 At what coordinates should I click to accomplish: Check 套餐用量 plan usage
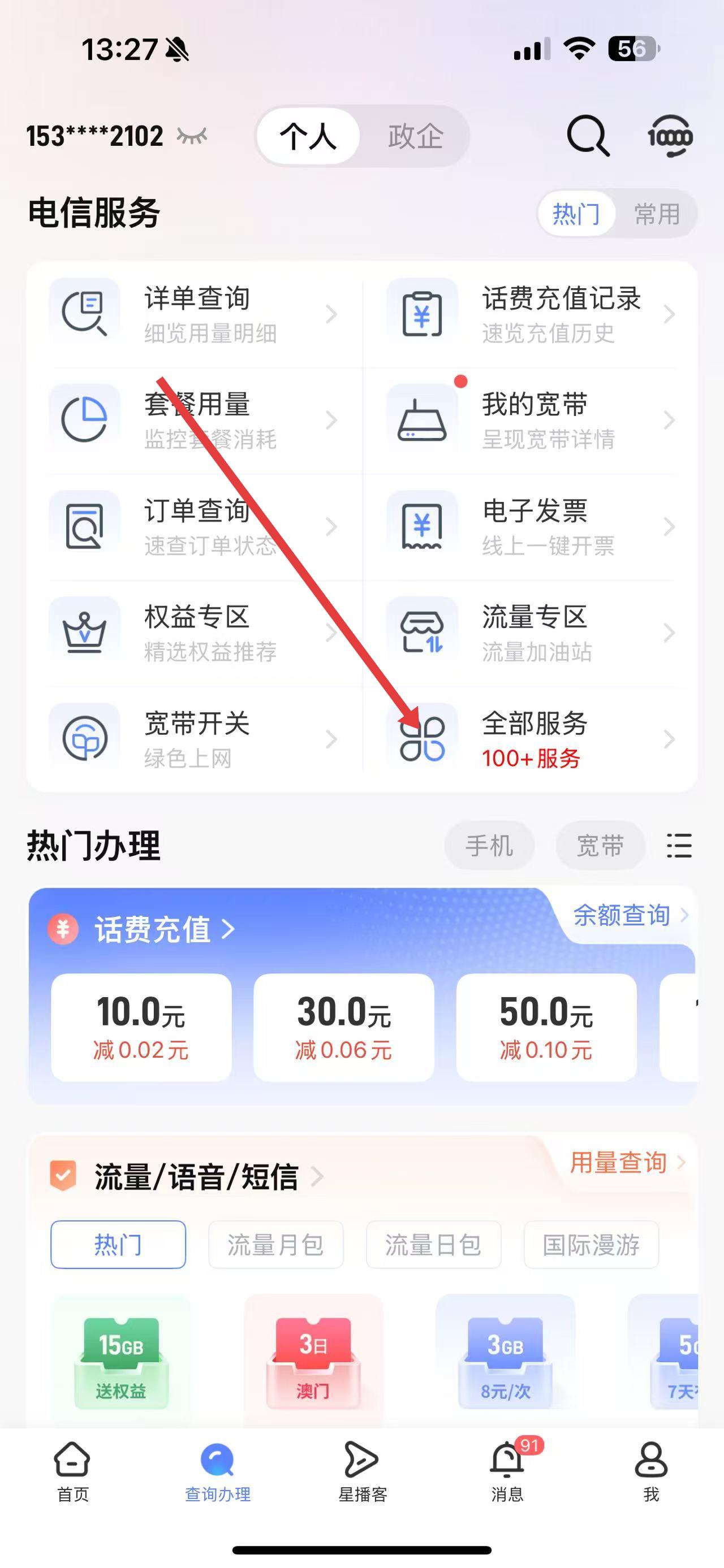tap(195, 420)
